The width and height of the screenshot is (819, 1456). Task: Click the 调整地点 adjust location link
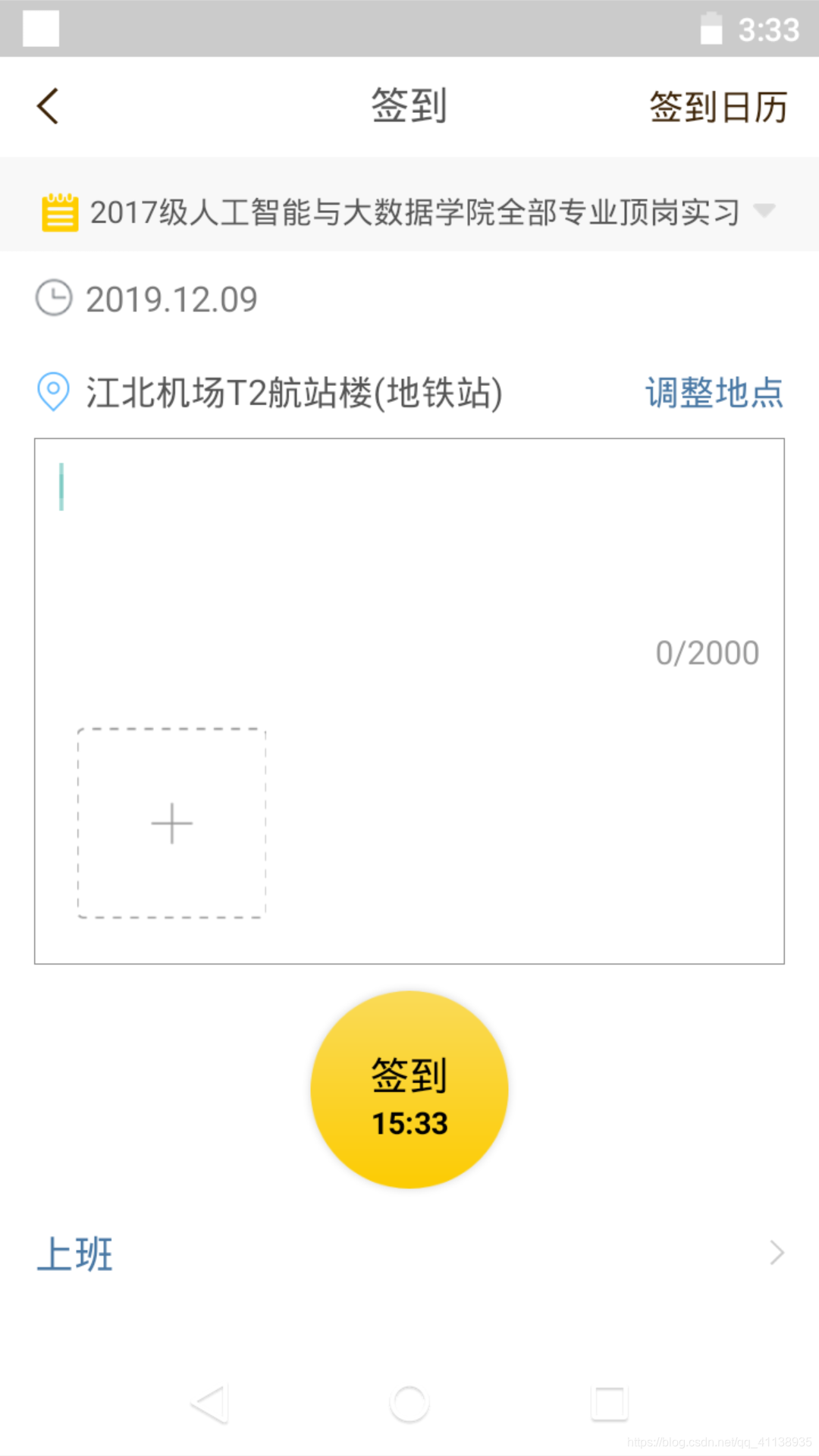[714, 393]
